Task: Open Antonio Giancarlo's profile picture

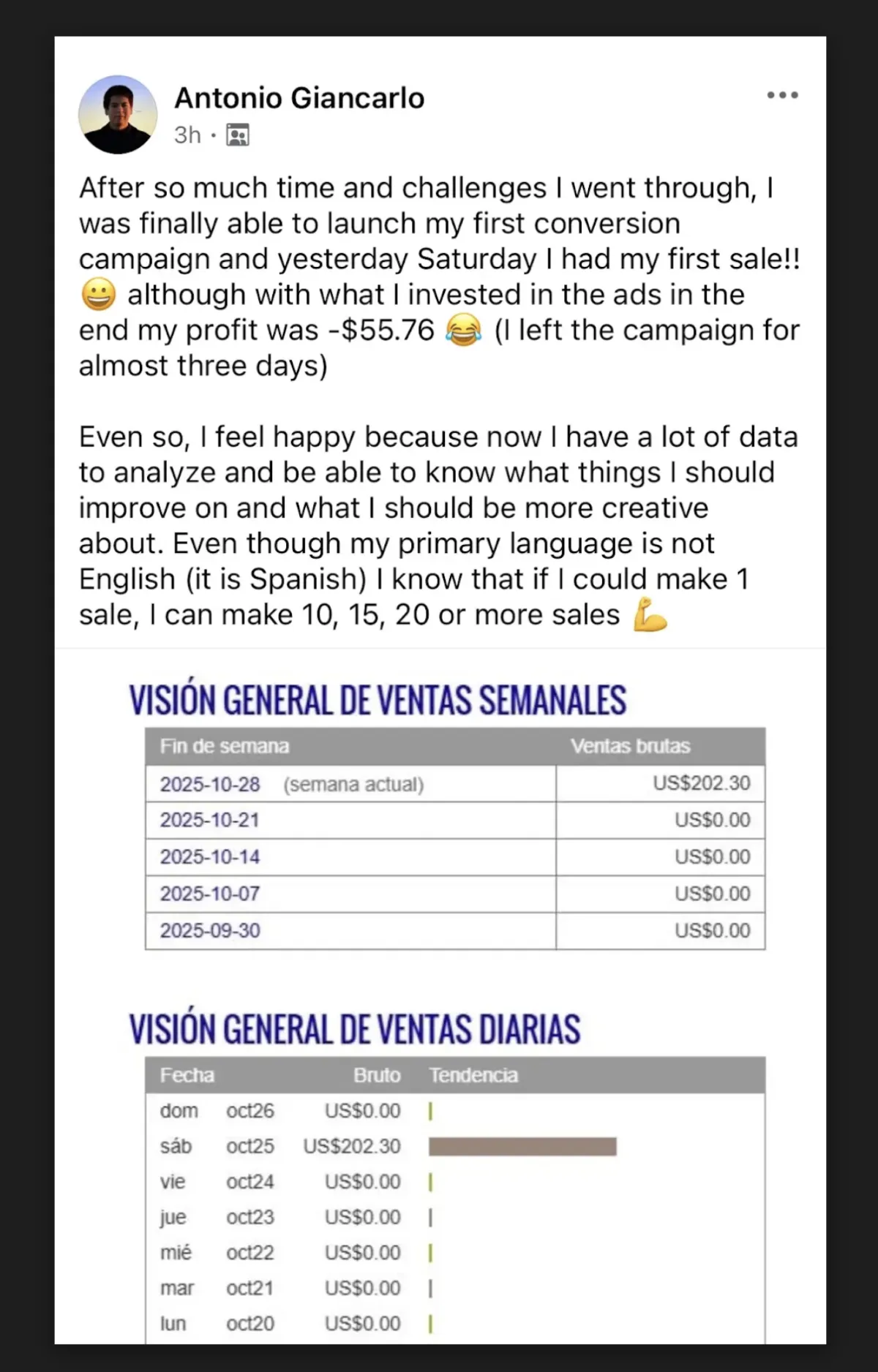Action: (x=118, y=115)
